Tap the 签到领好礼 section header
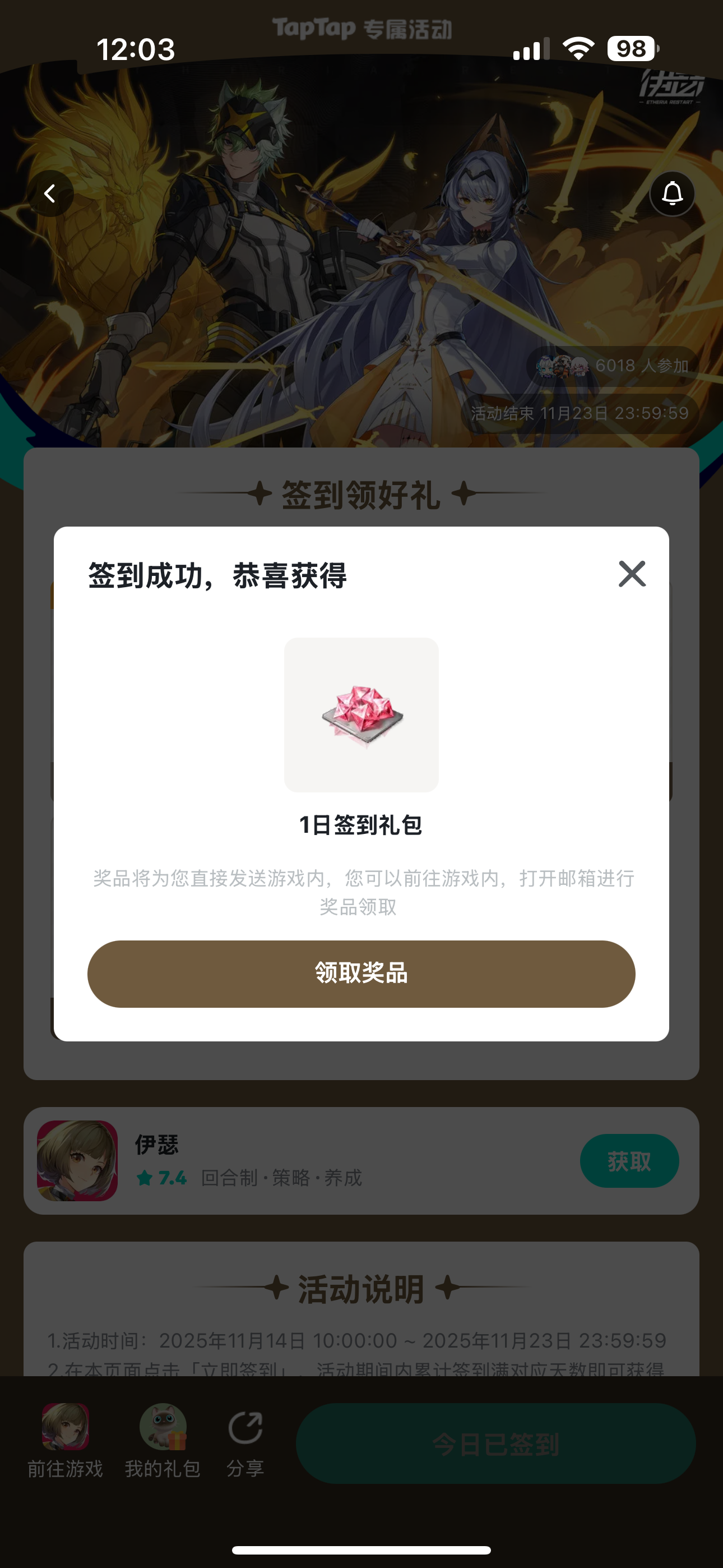The height and width of the screenshot is (1568, 723). (x=361, y=494)
